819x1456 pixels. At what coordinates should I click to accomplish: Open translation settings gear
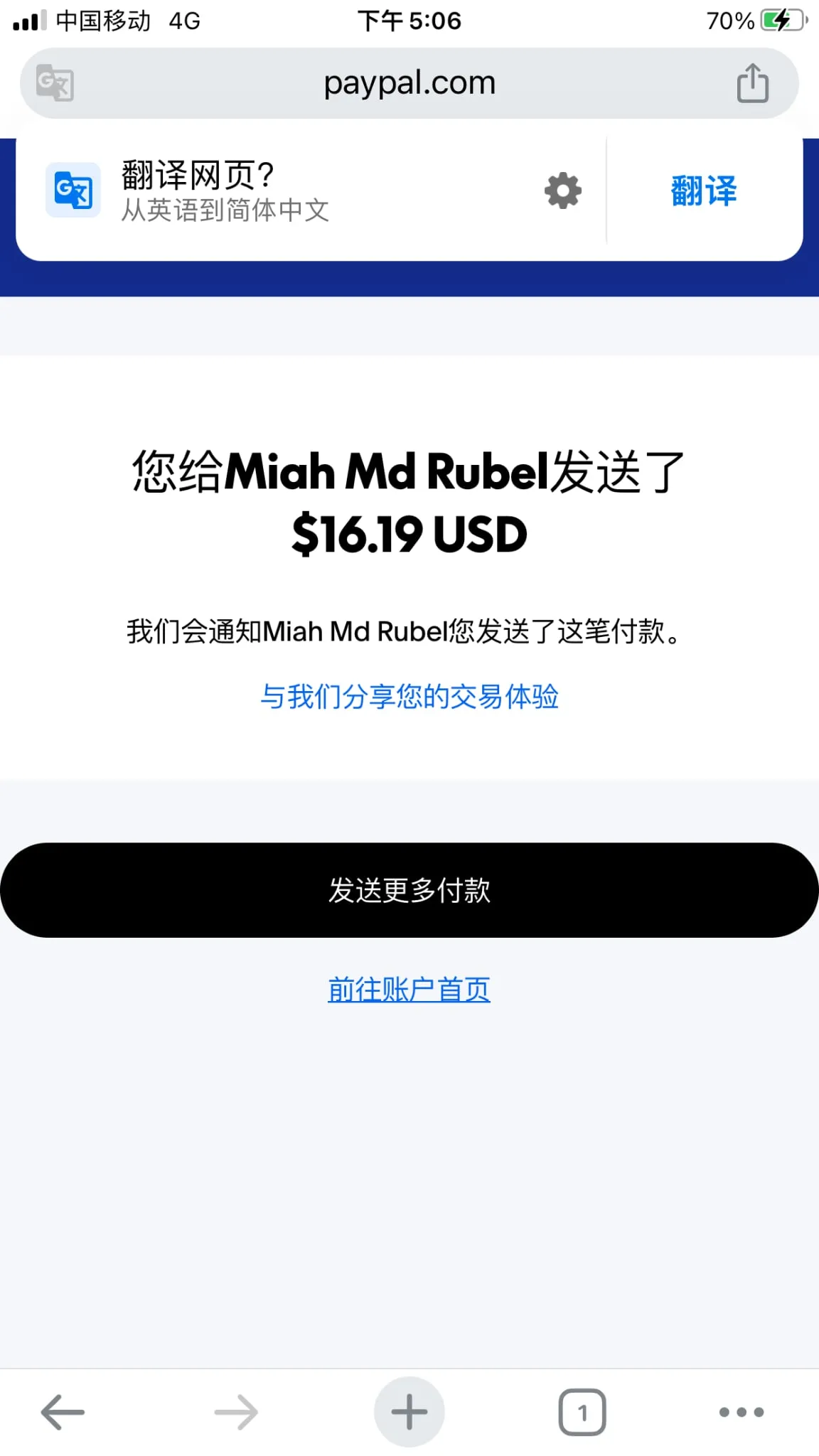[x=563, y=191]
